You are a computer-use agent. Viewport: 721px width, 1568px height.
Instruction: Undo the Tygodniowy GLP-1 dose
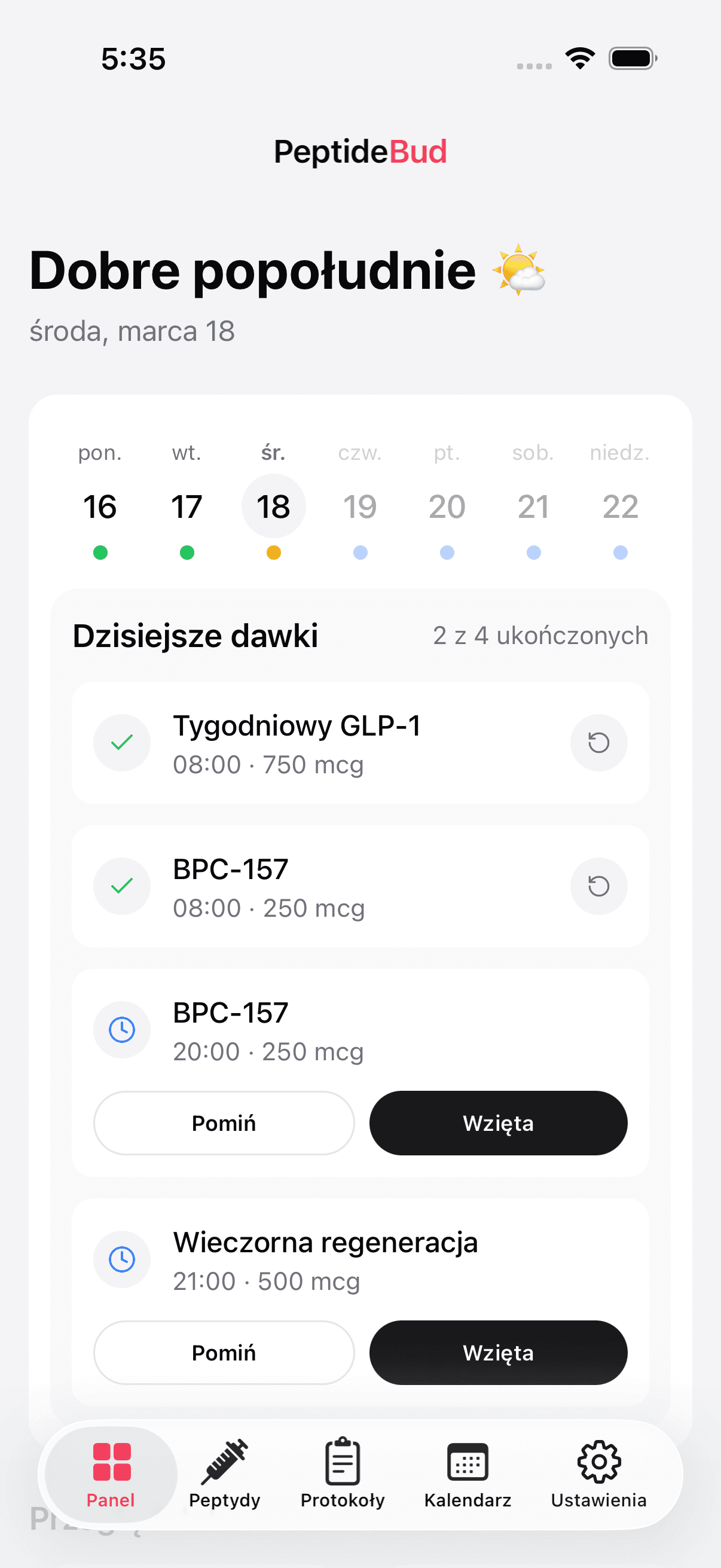coord(598,743)
